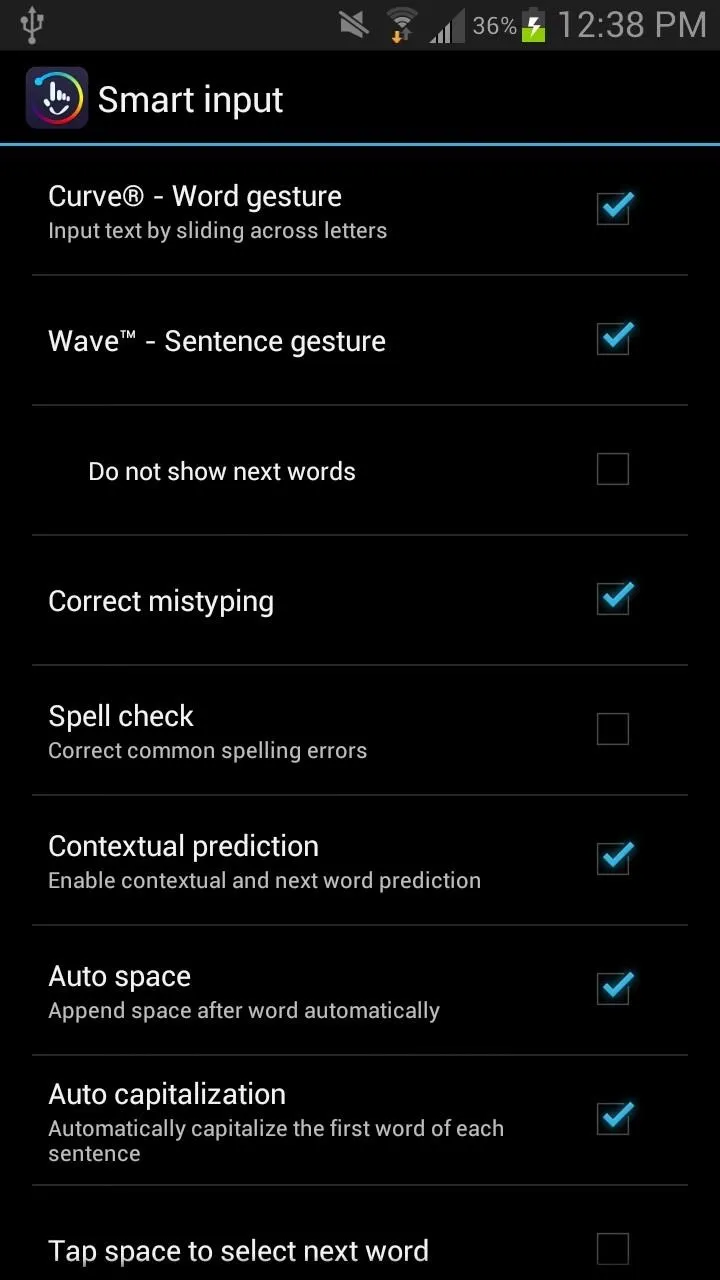Disable Wave Sentence gesture
The image size is (720, 1280).
click(x=613, y=338)
